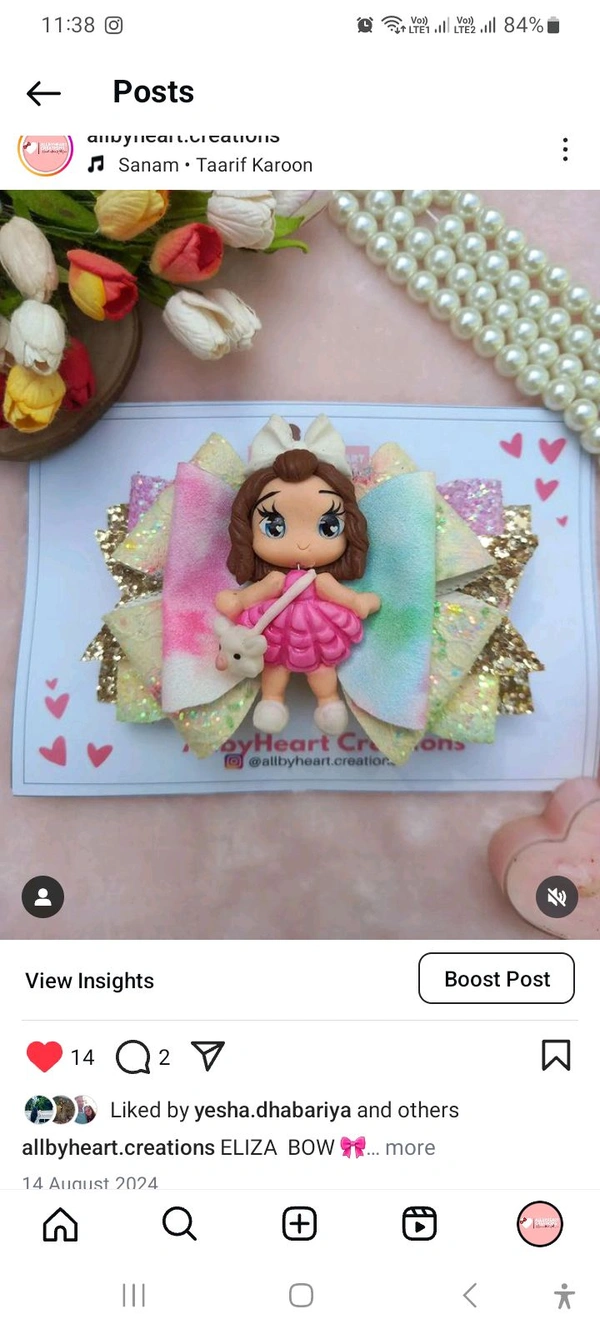The width and height of the screenshot is (600, 1333).
Task: Tap the Boost Post button
Action: pos(496,978)
